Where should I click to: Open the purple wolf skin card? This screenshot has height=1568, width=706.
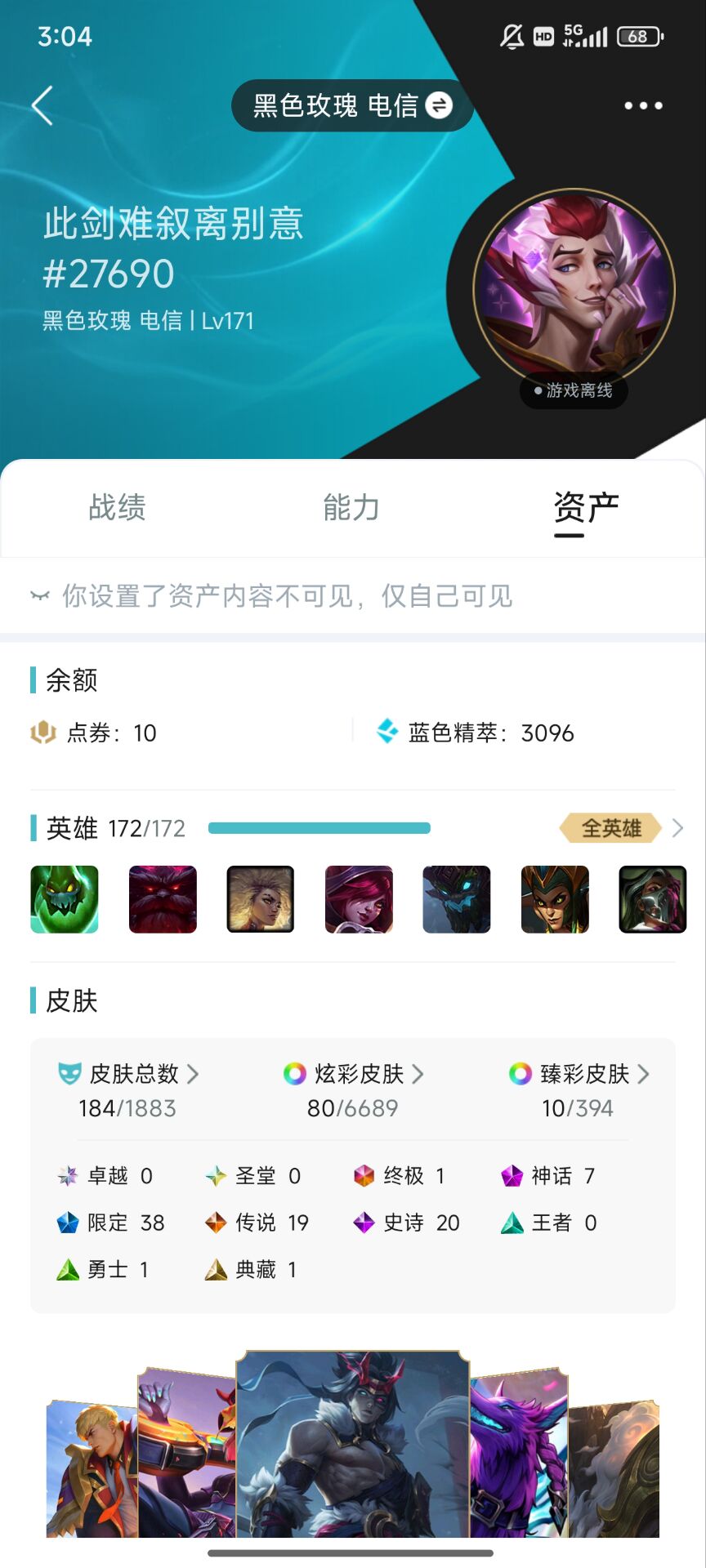click(x=518, y=1454)
